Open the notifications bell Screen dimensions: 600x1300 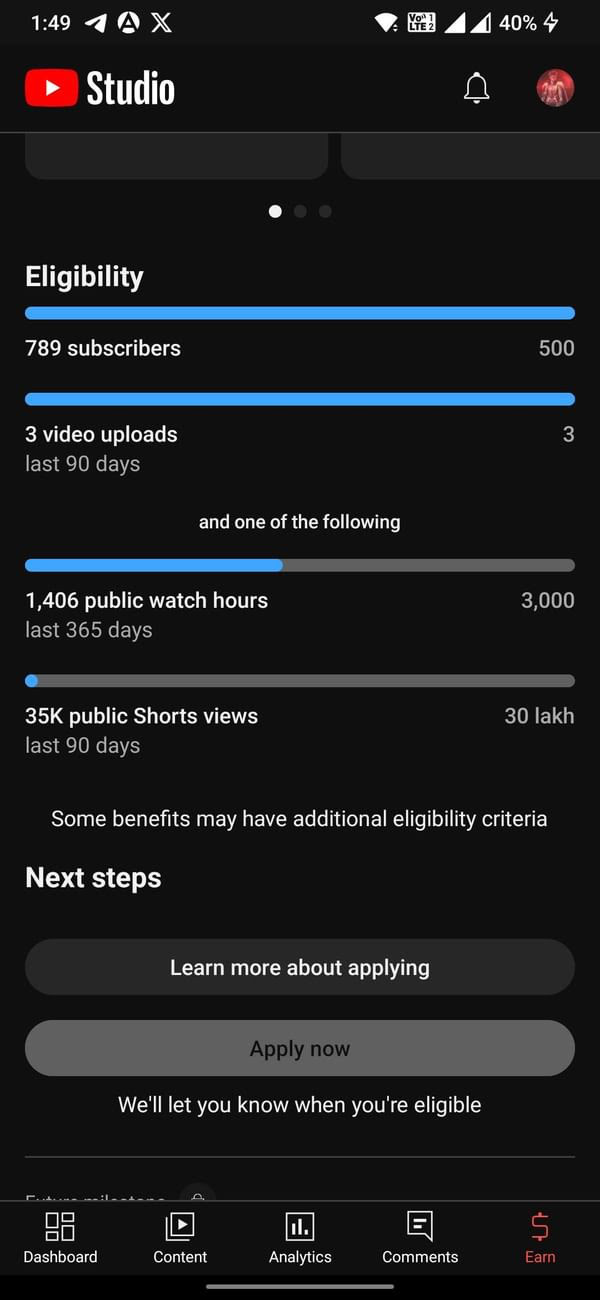(x=477, y=88)
